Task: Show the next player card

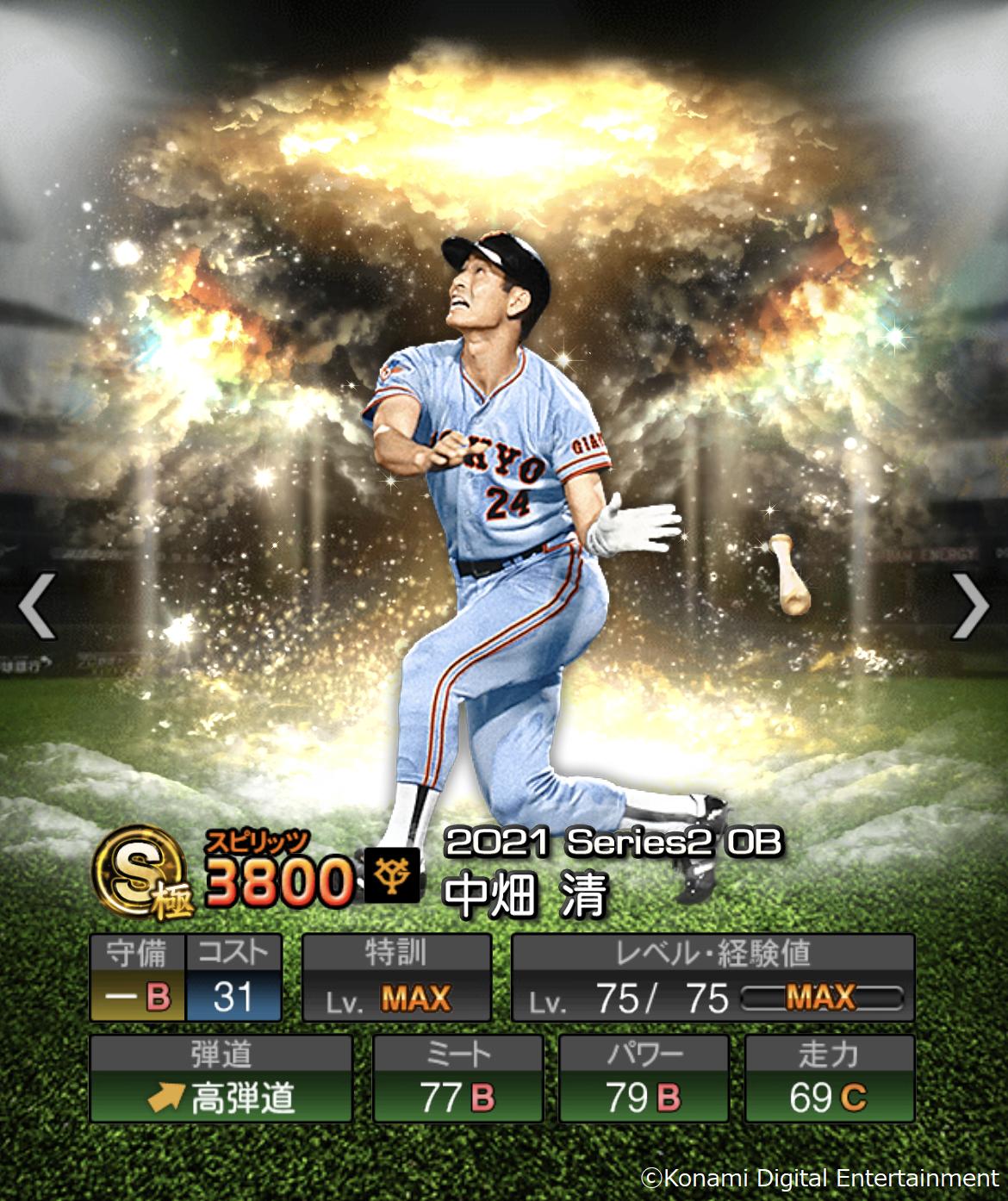Action: [971, 606]
